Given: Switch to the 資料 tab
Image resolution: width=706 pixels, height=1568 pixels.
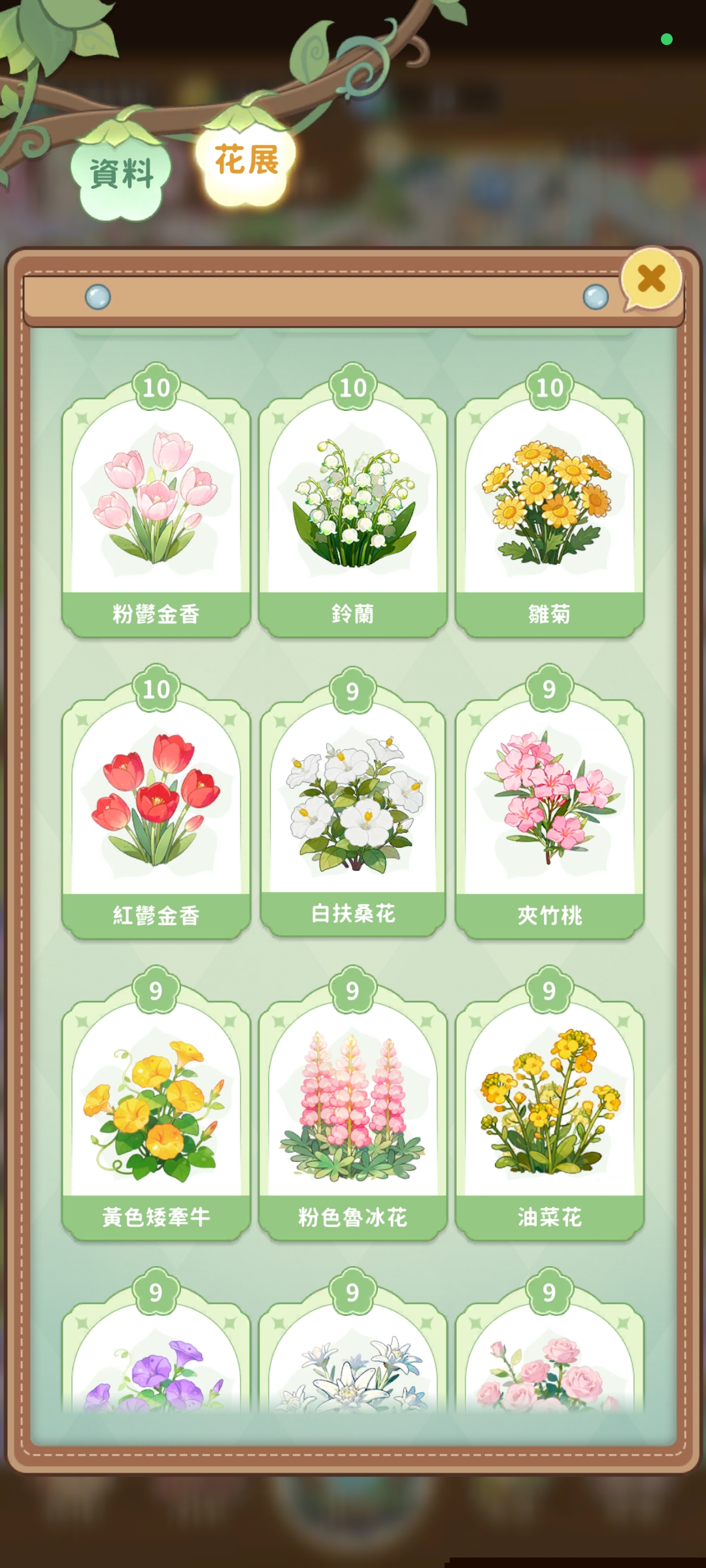Looking at the screenshot, I should pyautogui.click(x=121, y=174).
